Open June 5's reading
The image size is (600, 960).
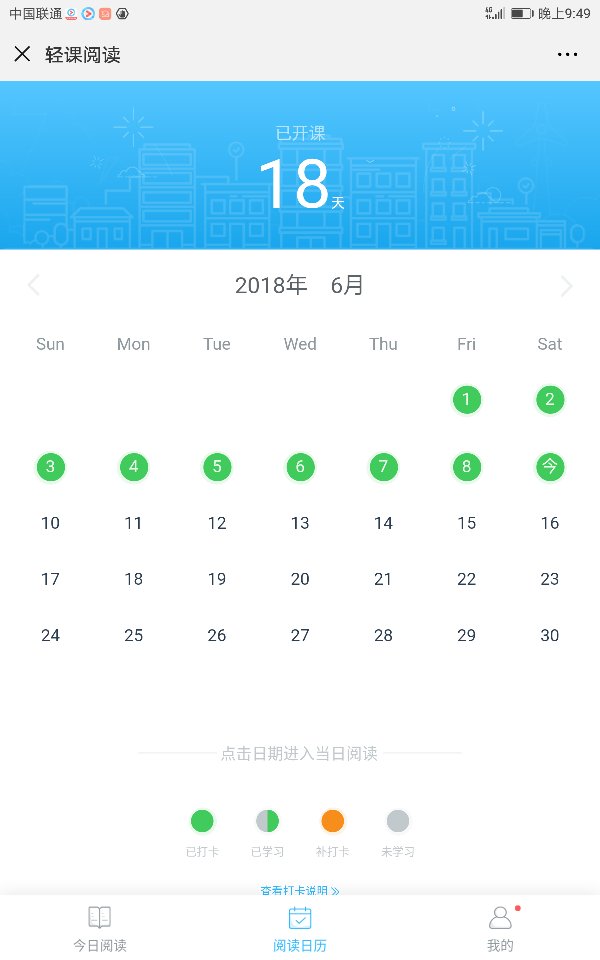(217, 467)
